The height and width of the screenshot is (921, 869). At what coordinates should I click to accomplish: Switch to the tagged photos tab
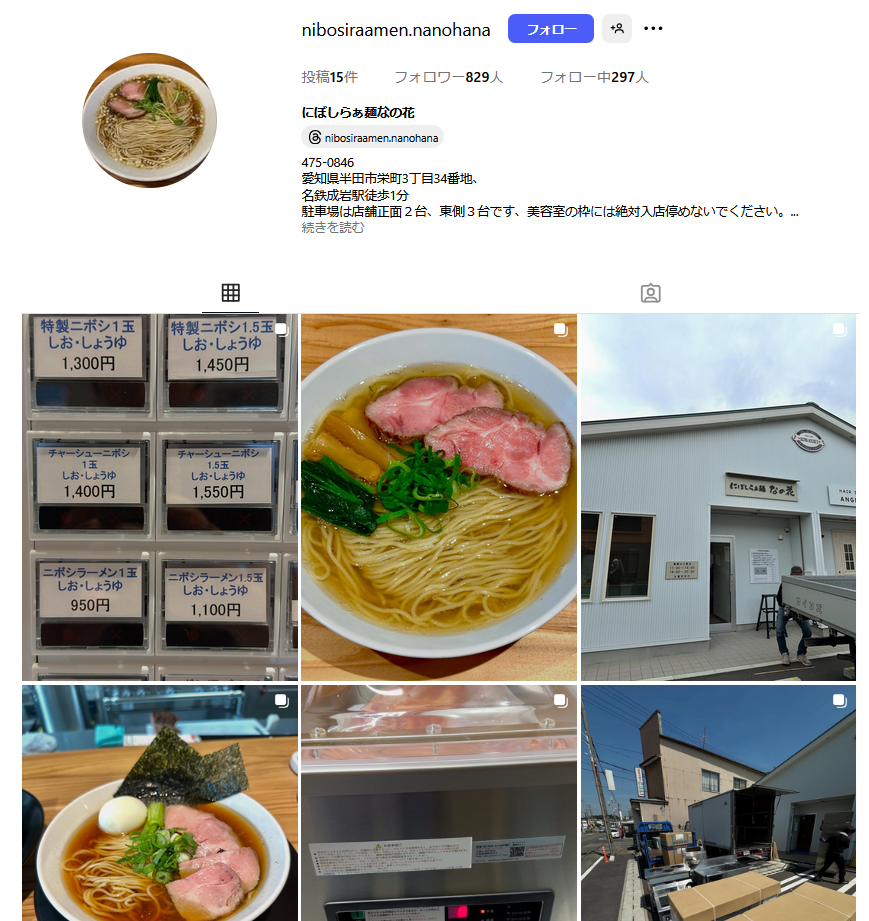[650, 293]
